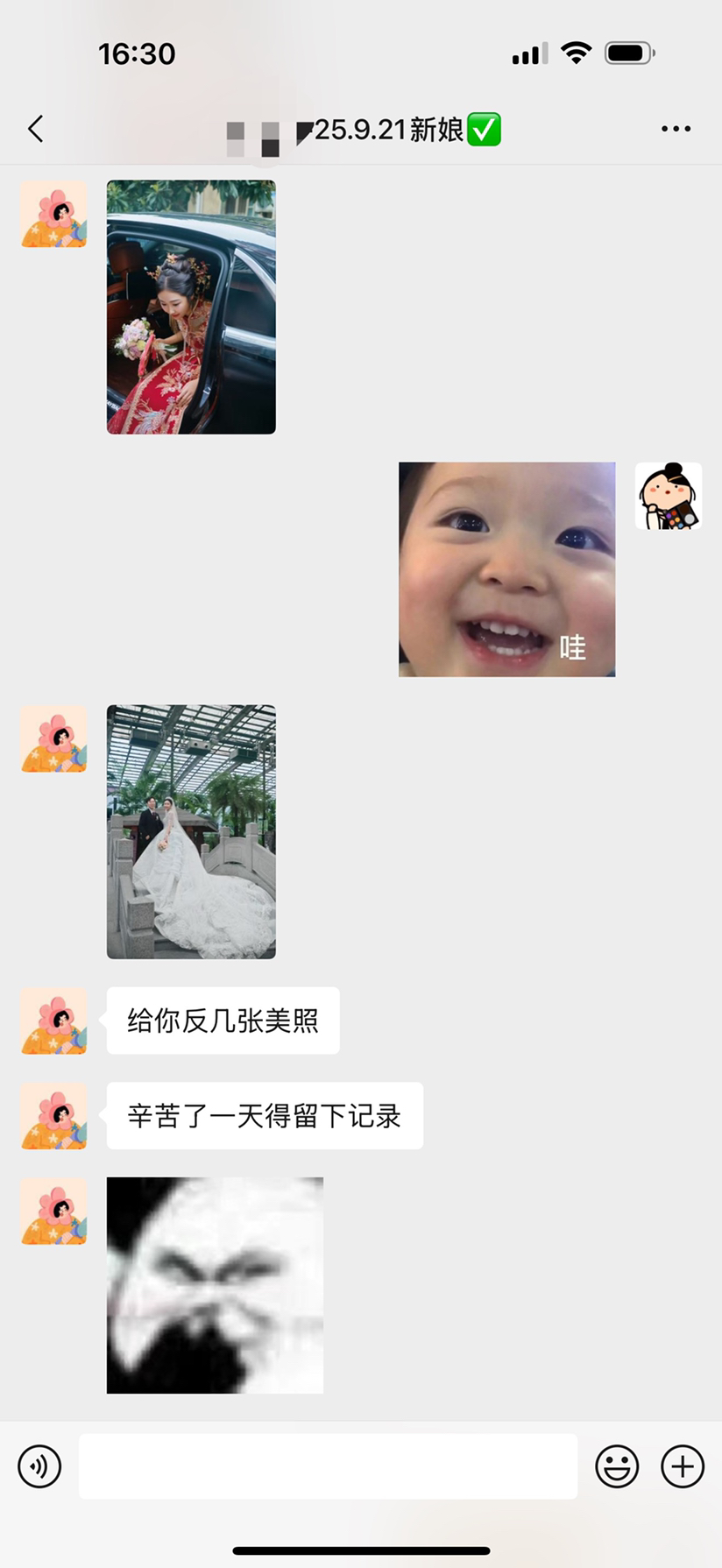Focus the message text field
This screenshot has width=722, height=1568.
328,1466
